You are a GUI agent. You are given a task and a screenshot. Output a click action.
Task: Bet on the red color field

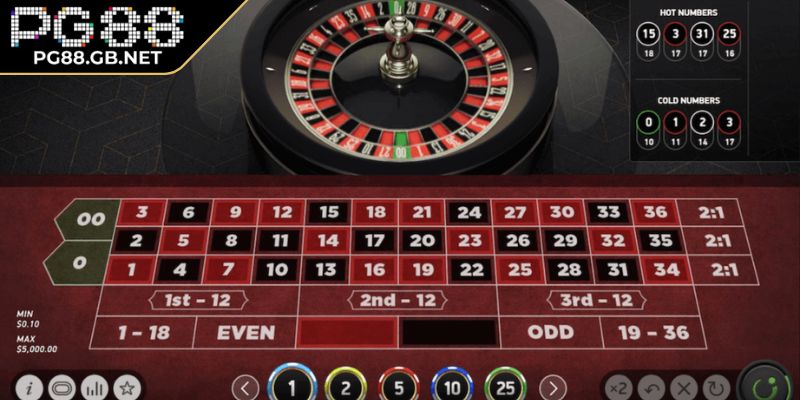click(346, 333)
